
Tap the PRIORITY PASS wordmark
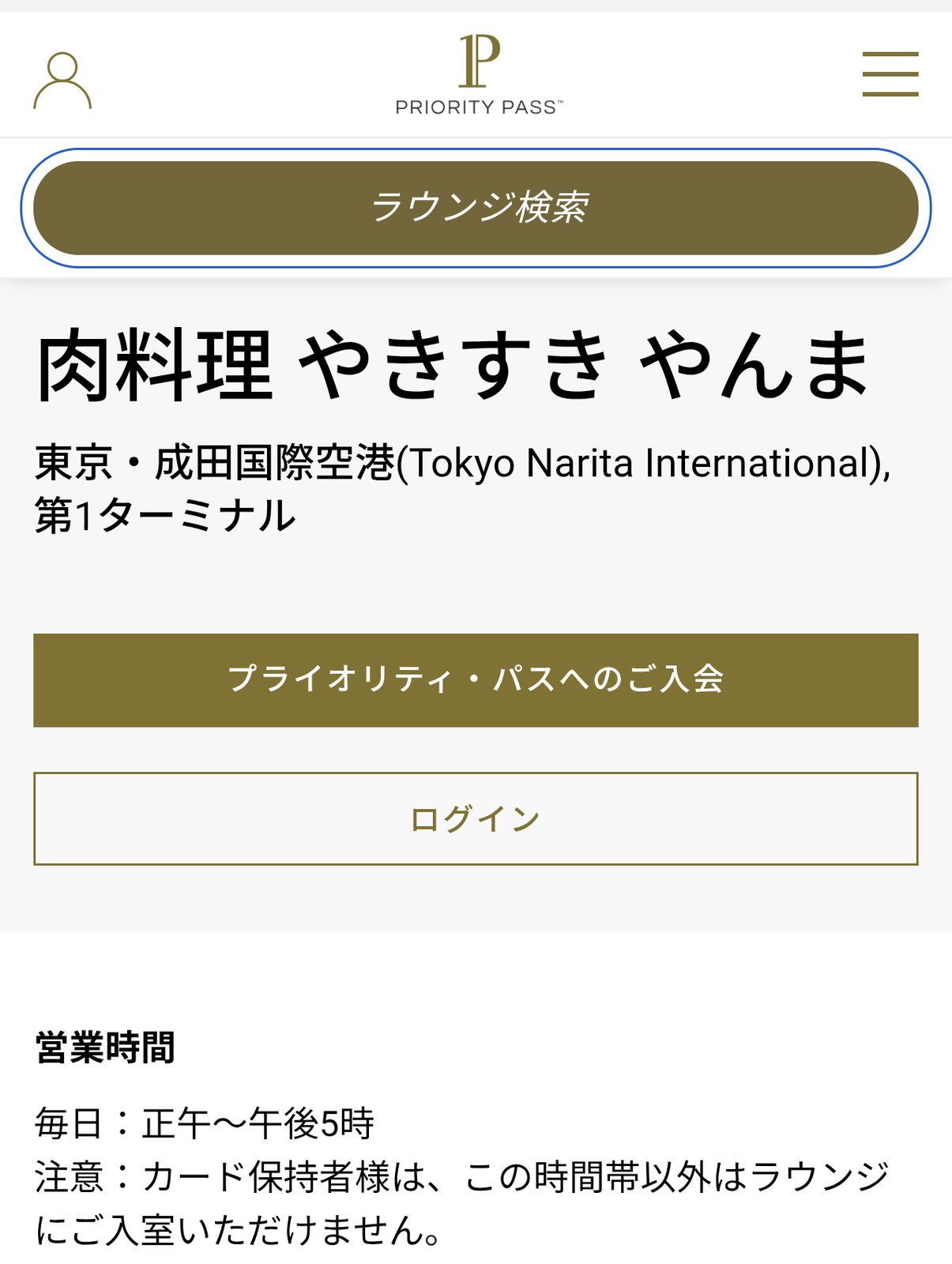476,103
